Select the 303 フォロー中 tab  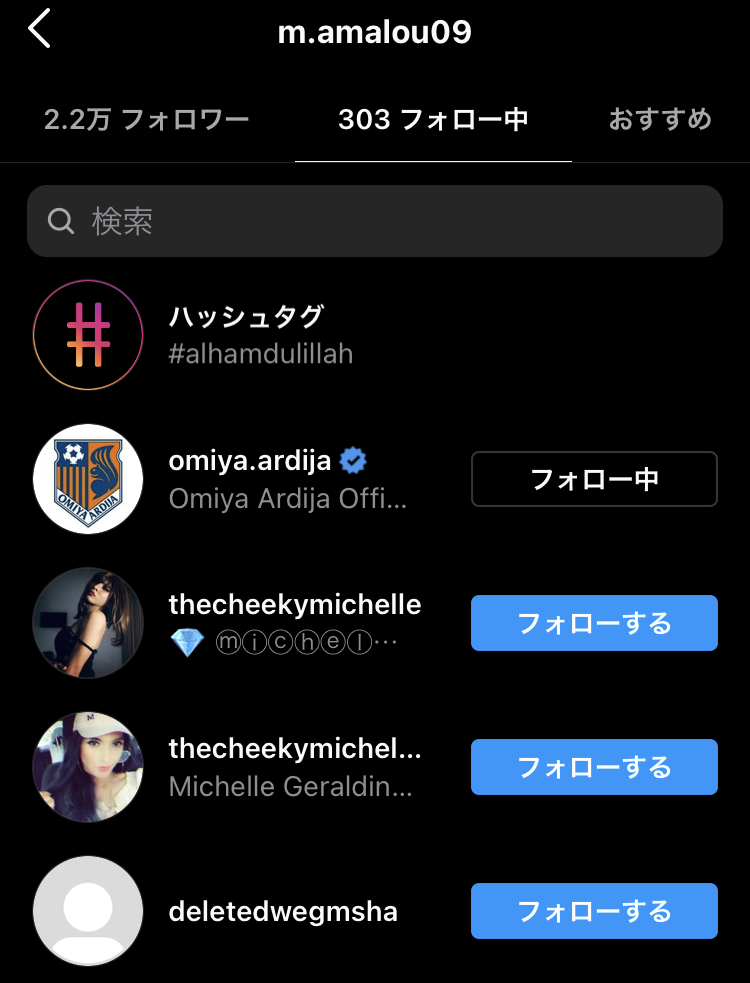[433, 121]
